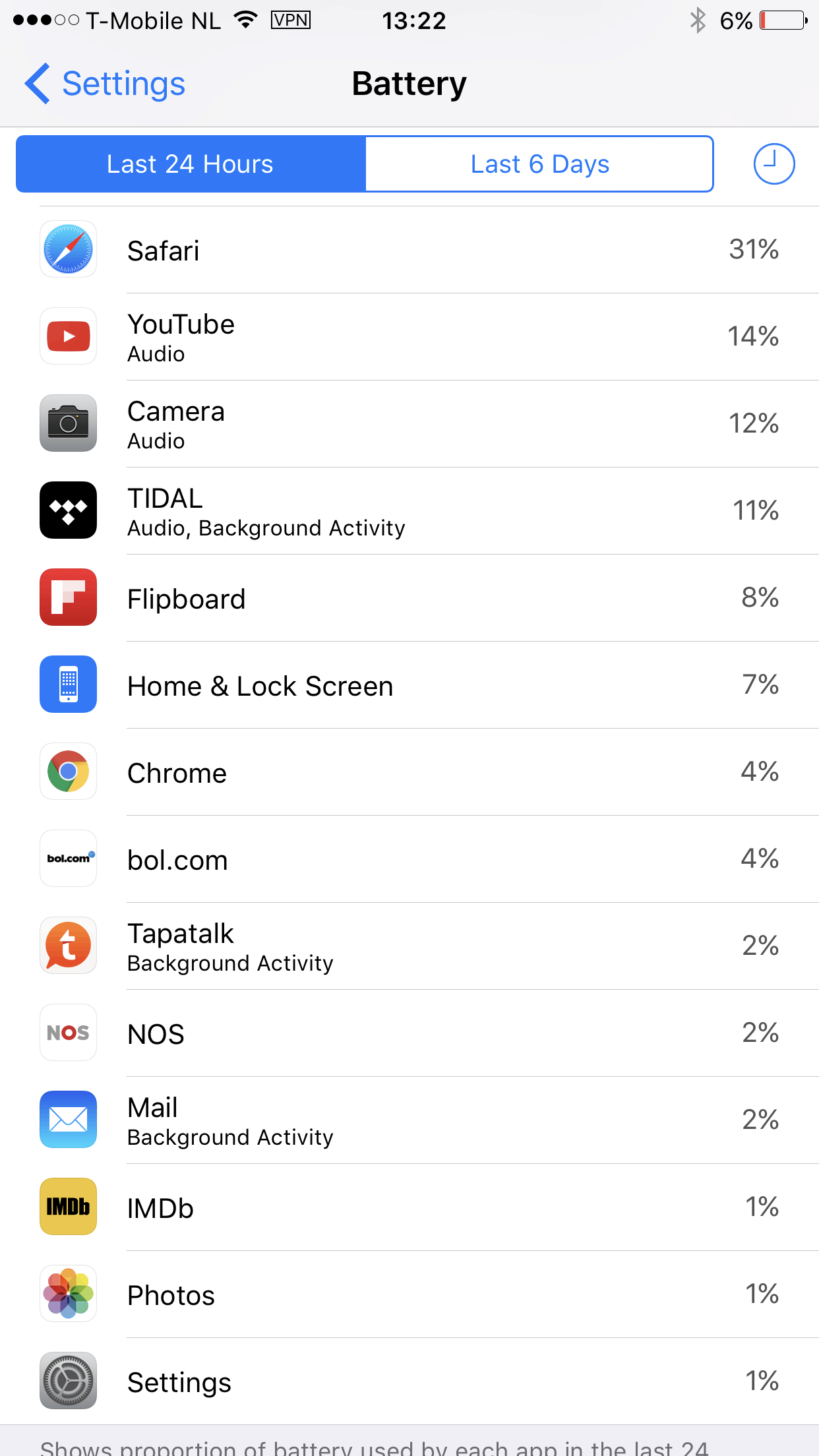Tap the Chrome usage row
This screenshot has width=819, height=1456.
[x=409, y=772]
